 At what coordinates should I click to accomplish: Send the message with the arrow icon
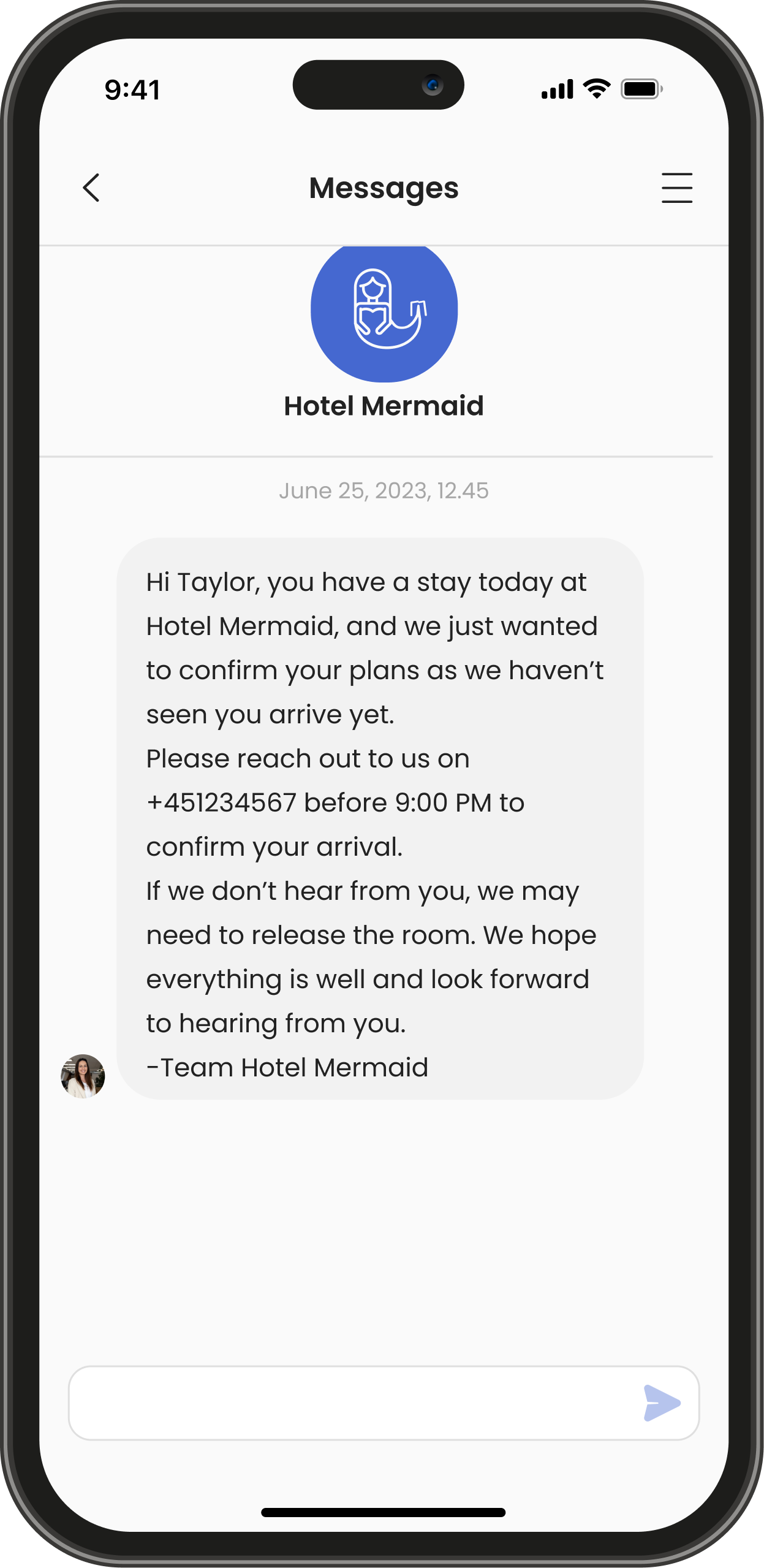[x=662, y=1402]
